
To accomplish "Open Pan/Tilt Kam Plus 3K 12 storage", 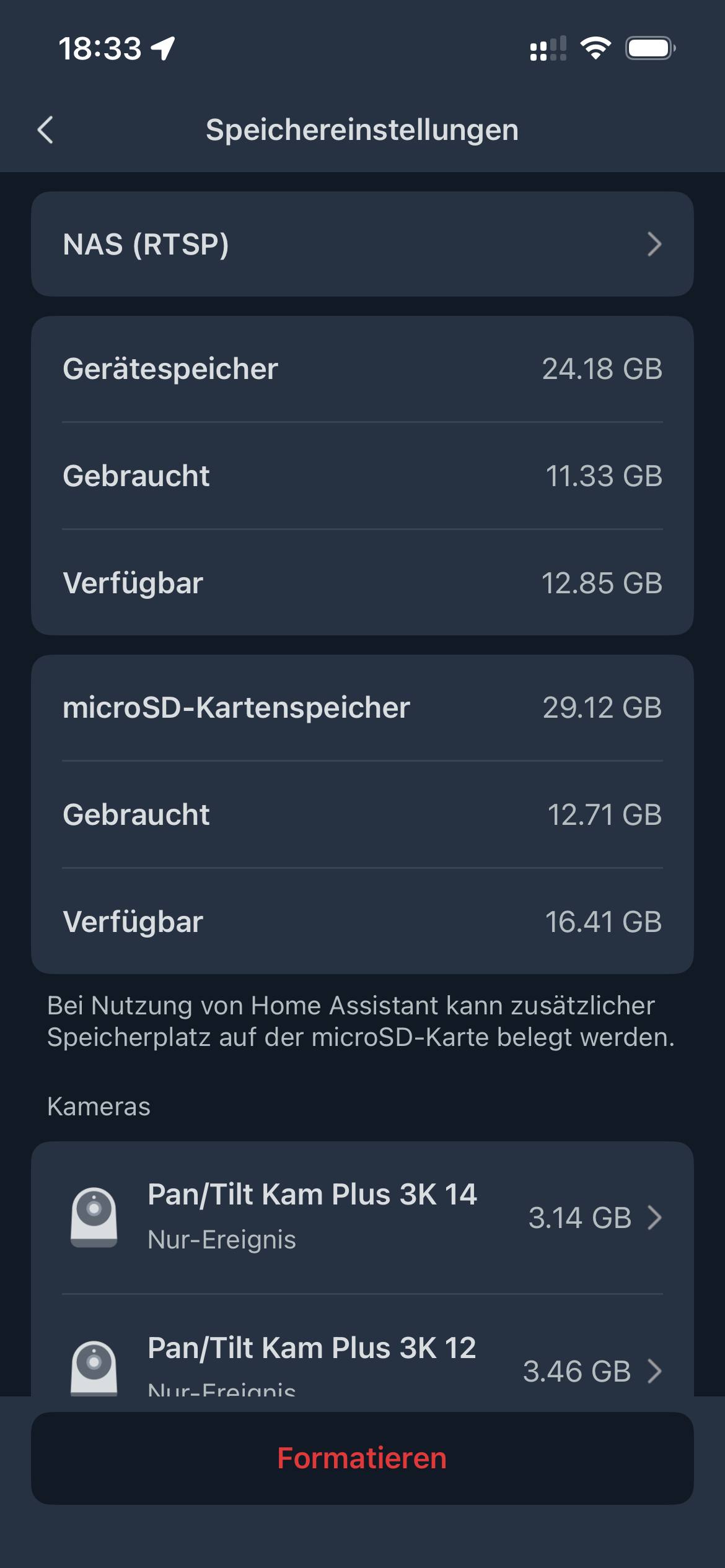I will (x=362, y=1362).
